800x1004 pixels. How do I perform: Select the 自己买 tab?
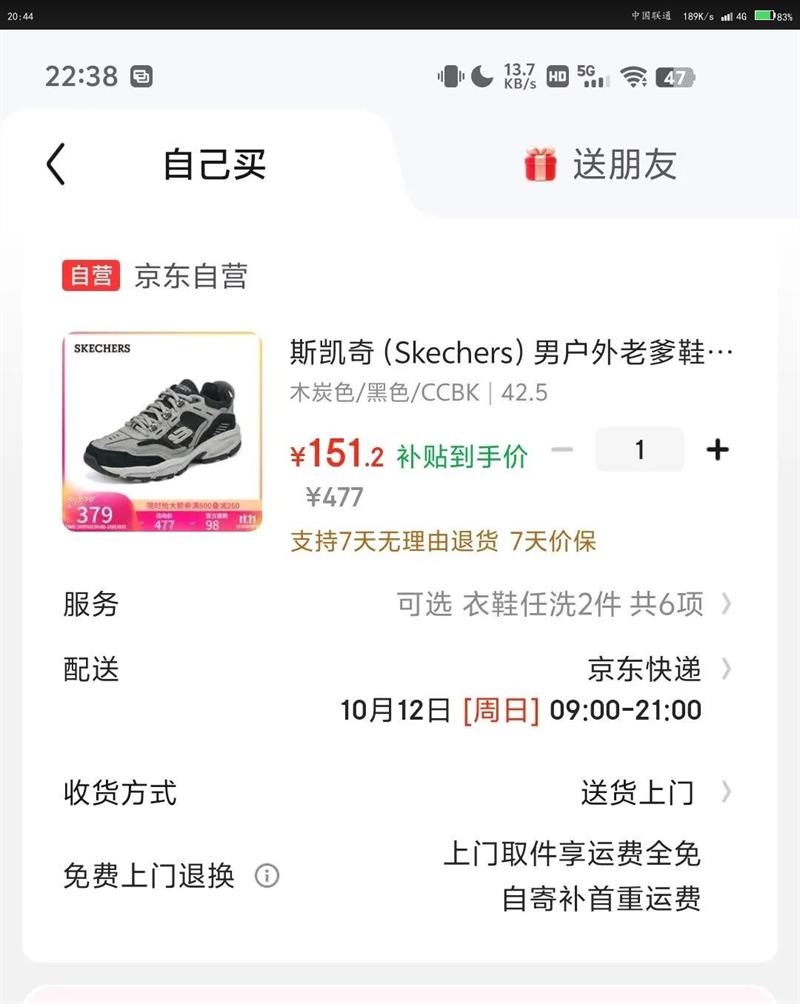[x=215, y=164]
